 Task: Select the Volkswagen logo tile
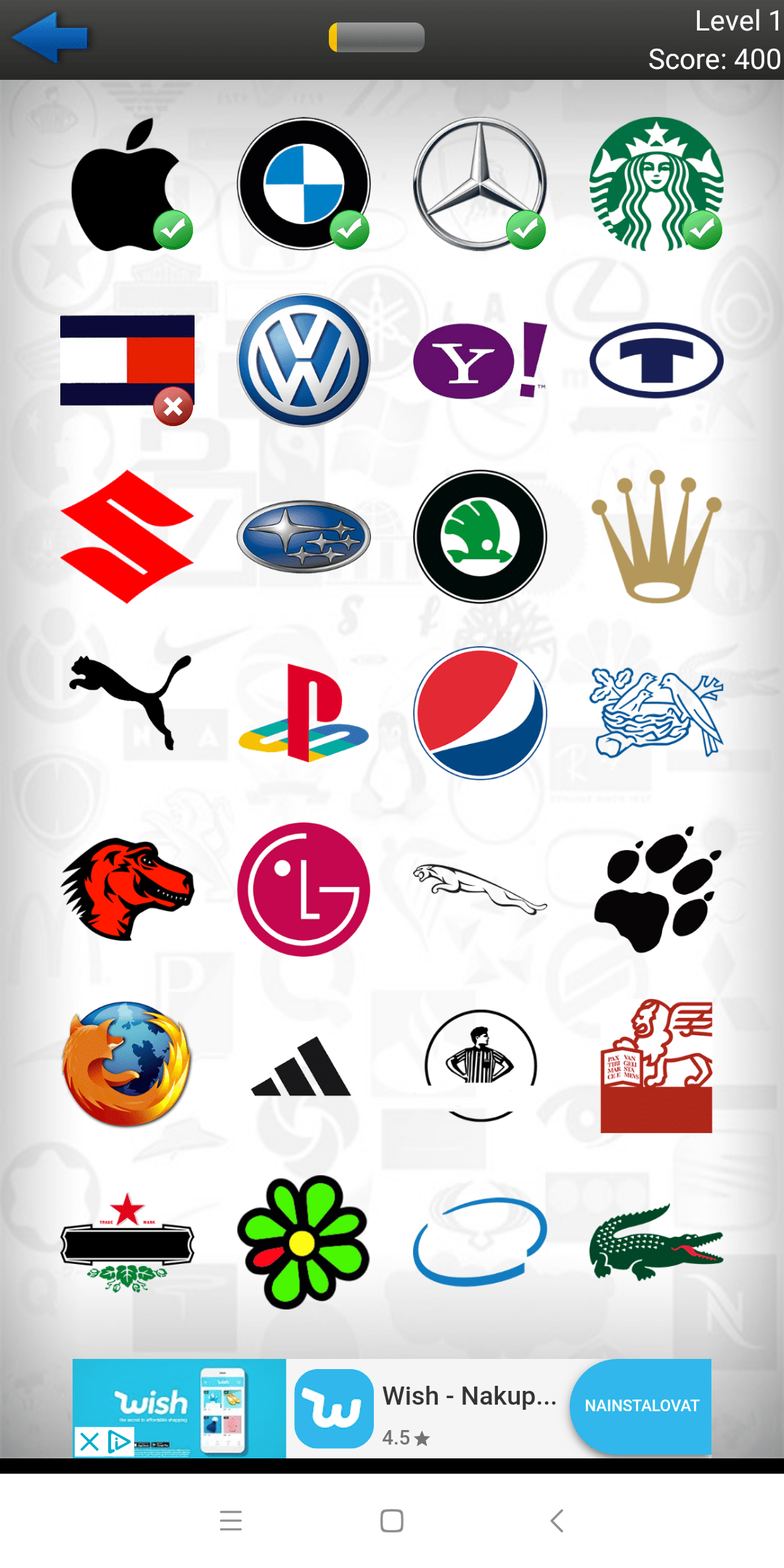coord(303,360)
